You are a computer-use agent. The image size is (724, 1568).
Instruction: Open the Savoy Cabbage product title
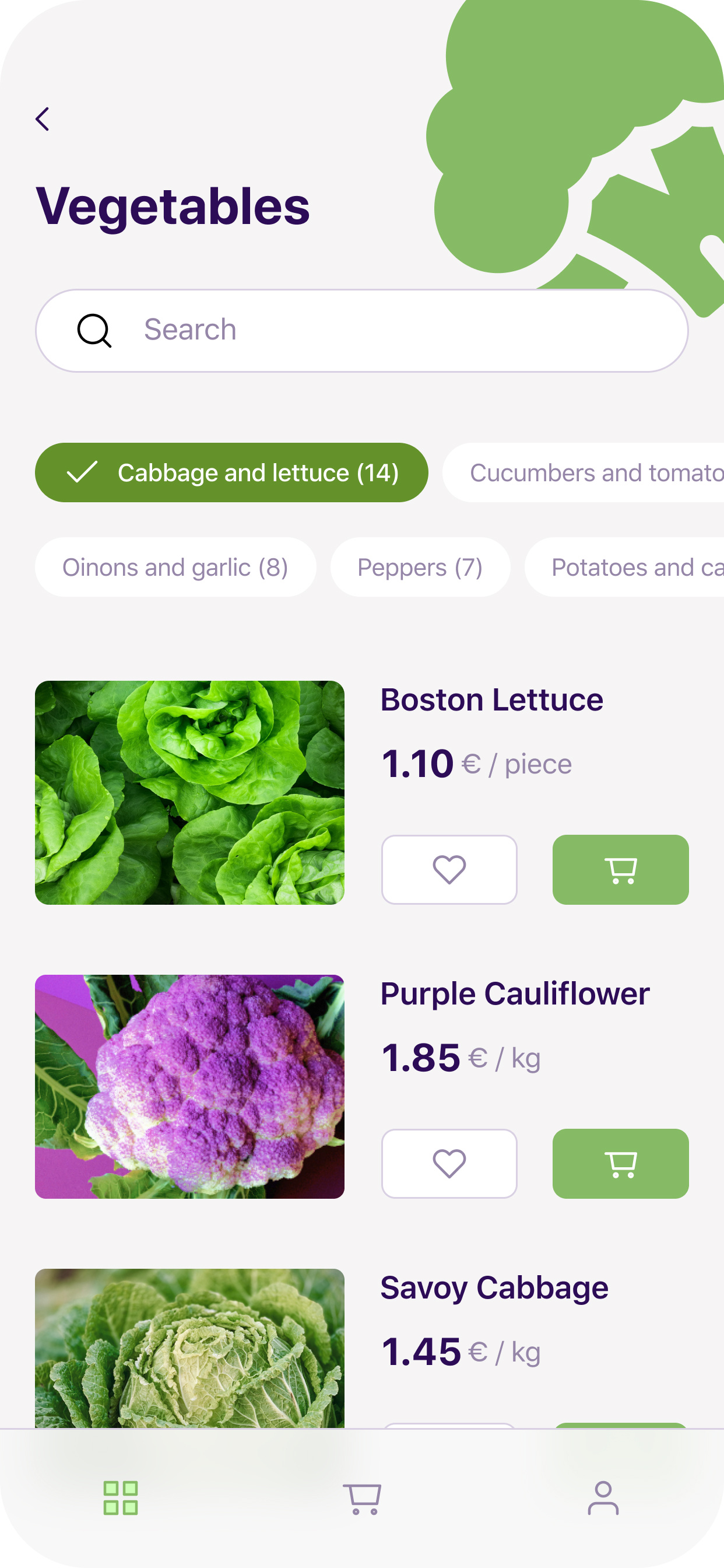coord(494,1287)
